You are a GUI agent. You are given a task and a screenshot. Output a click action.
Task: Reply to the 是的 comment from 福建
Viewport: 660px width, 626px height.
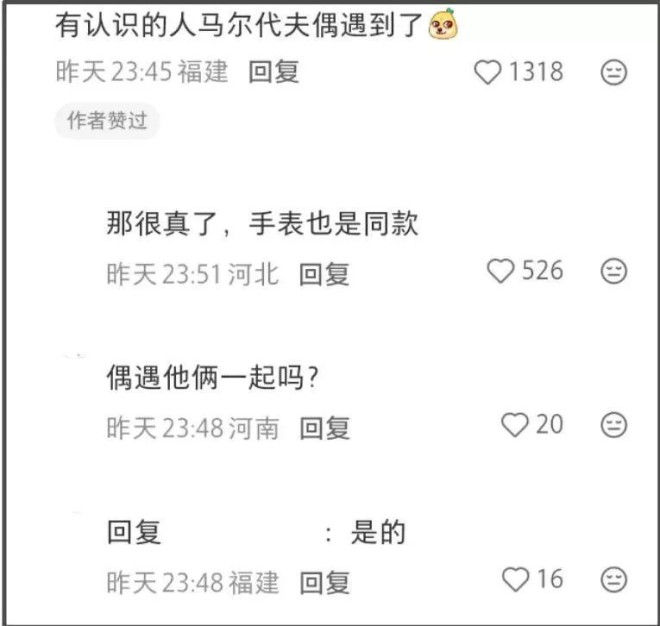click(x=325, y=581)
